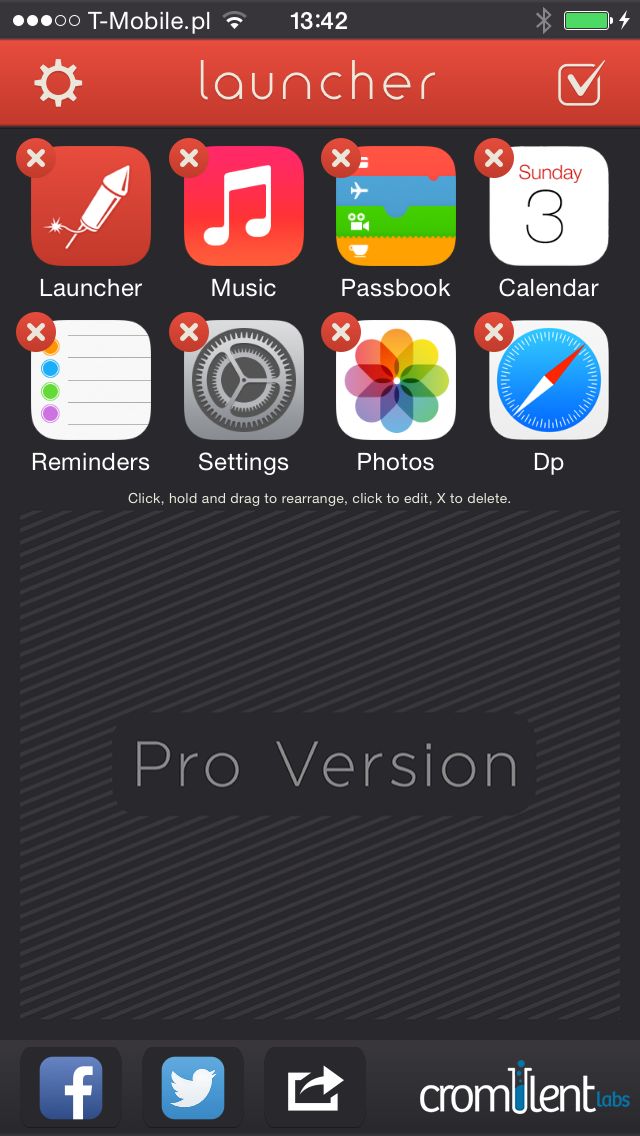640x1136 pixels.
Task: Remove the Passbook shortcut
Action: coord(341,158)
